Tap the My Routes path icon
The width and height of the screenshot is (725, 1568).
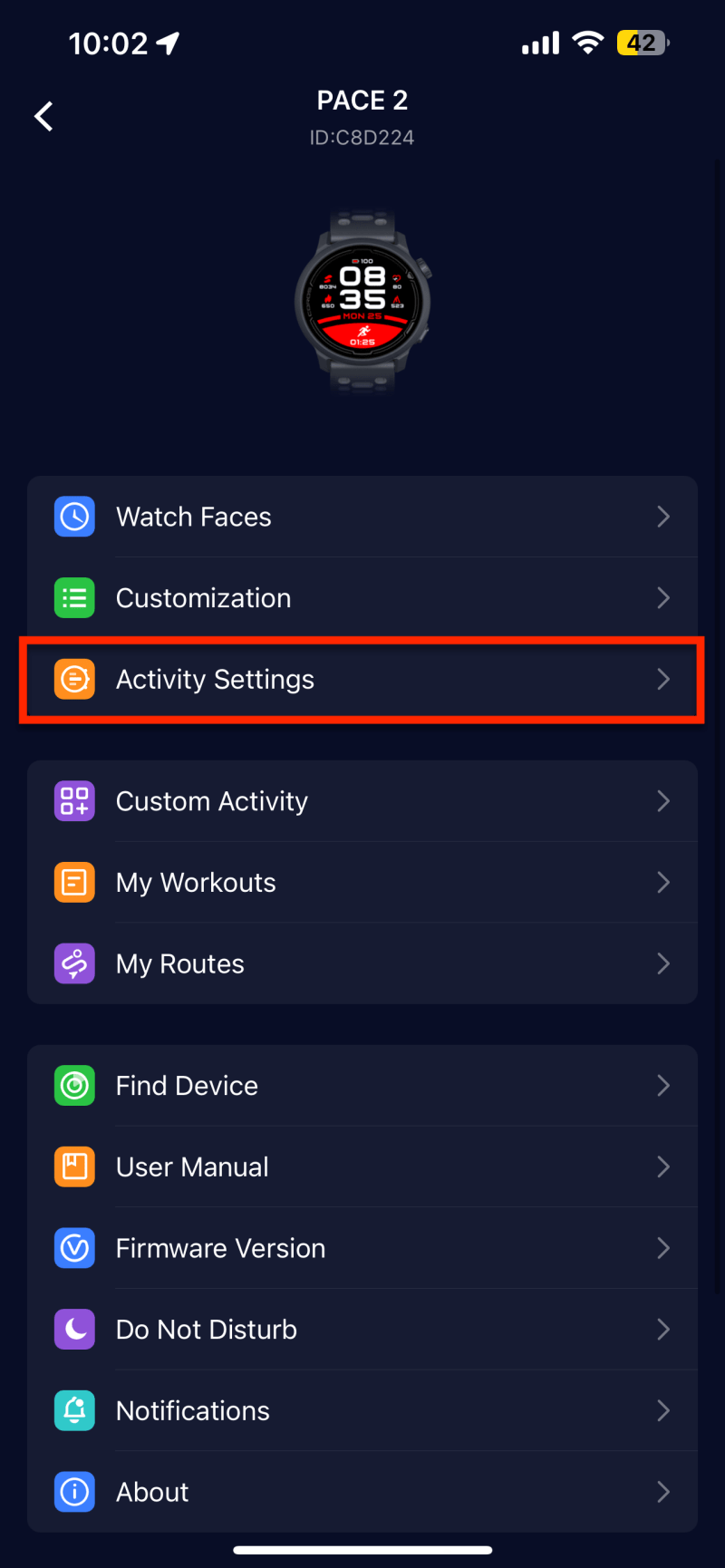click(x=74, y=963)
